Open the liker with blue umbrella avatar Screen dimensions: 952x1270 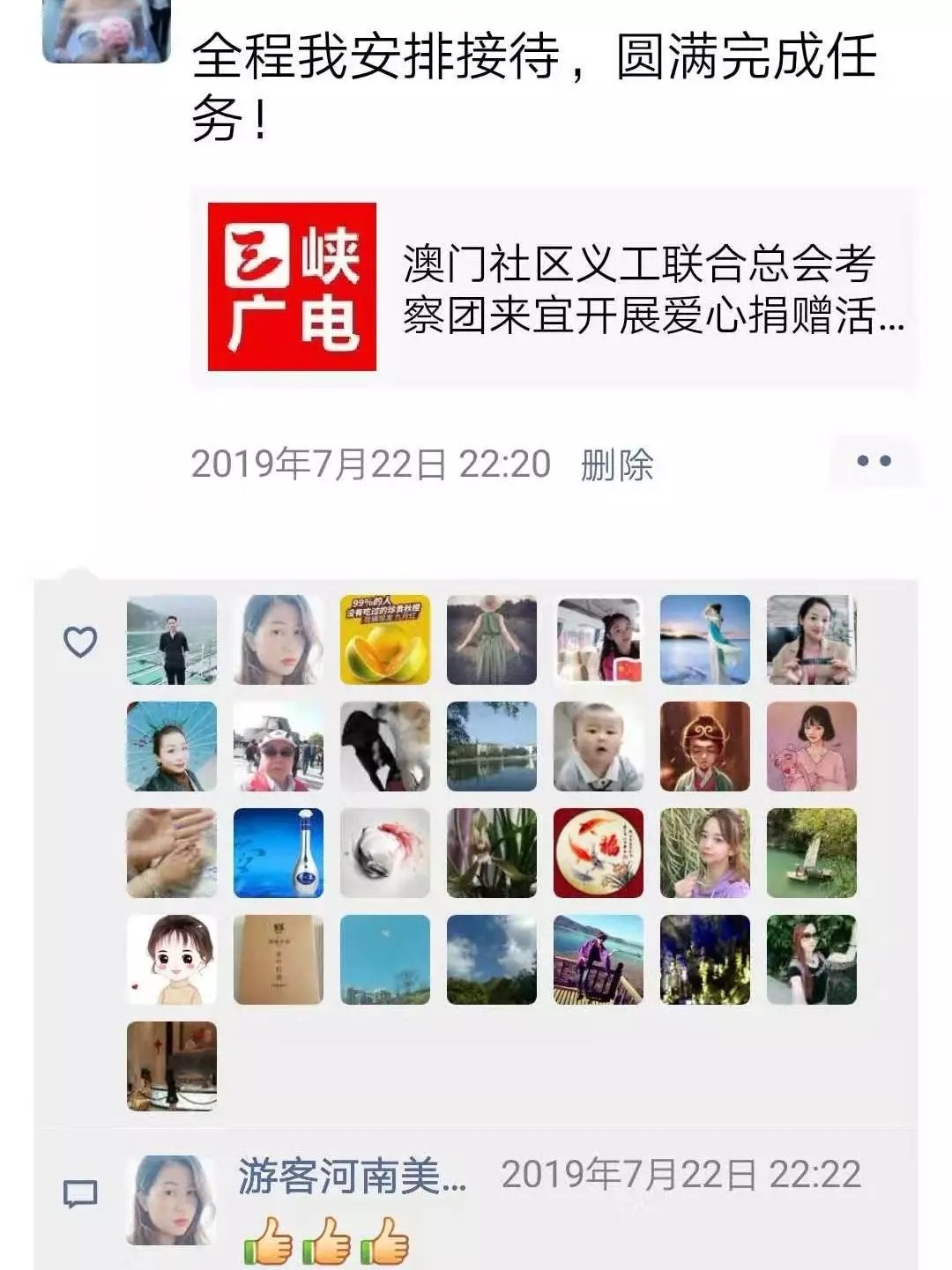172,746
